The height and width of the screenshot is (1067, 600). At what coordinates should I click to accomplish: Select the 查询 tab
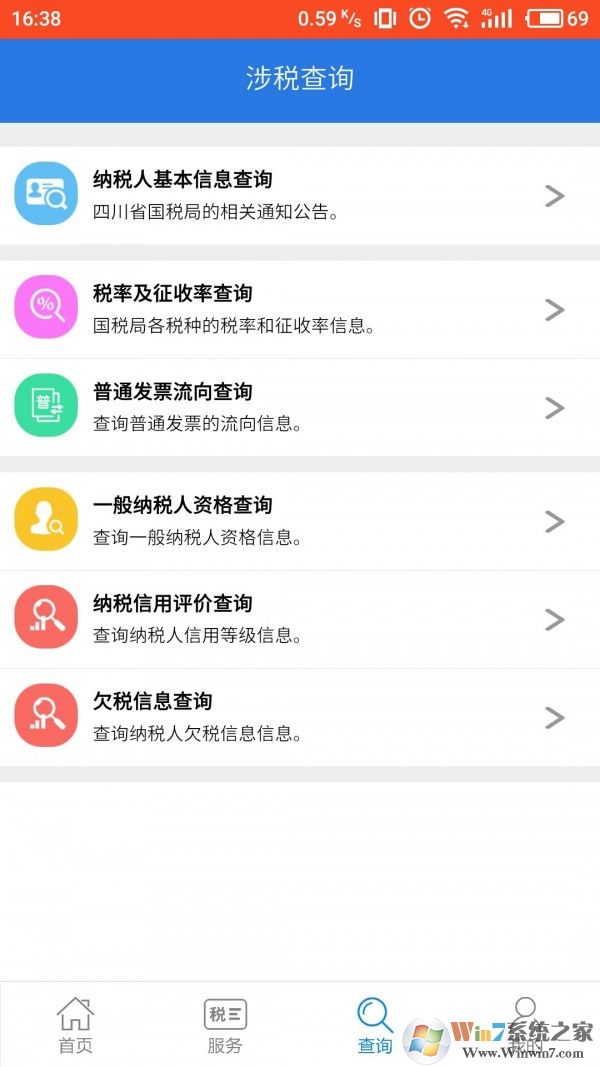(x=375, y=1025)
